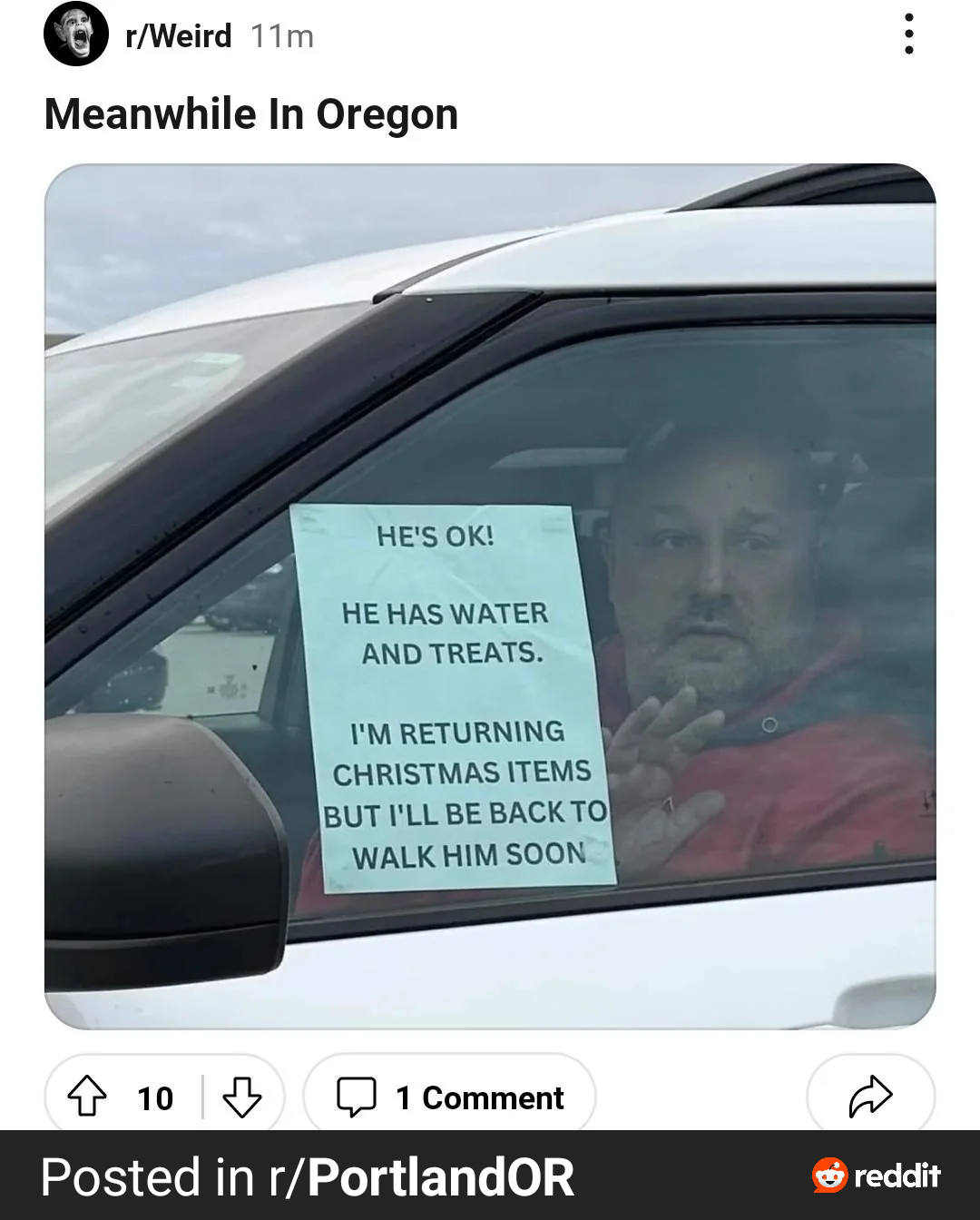
Task: Open the 1 Comment section
Action: pos(450,1097)
